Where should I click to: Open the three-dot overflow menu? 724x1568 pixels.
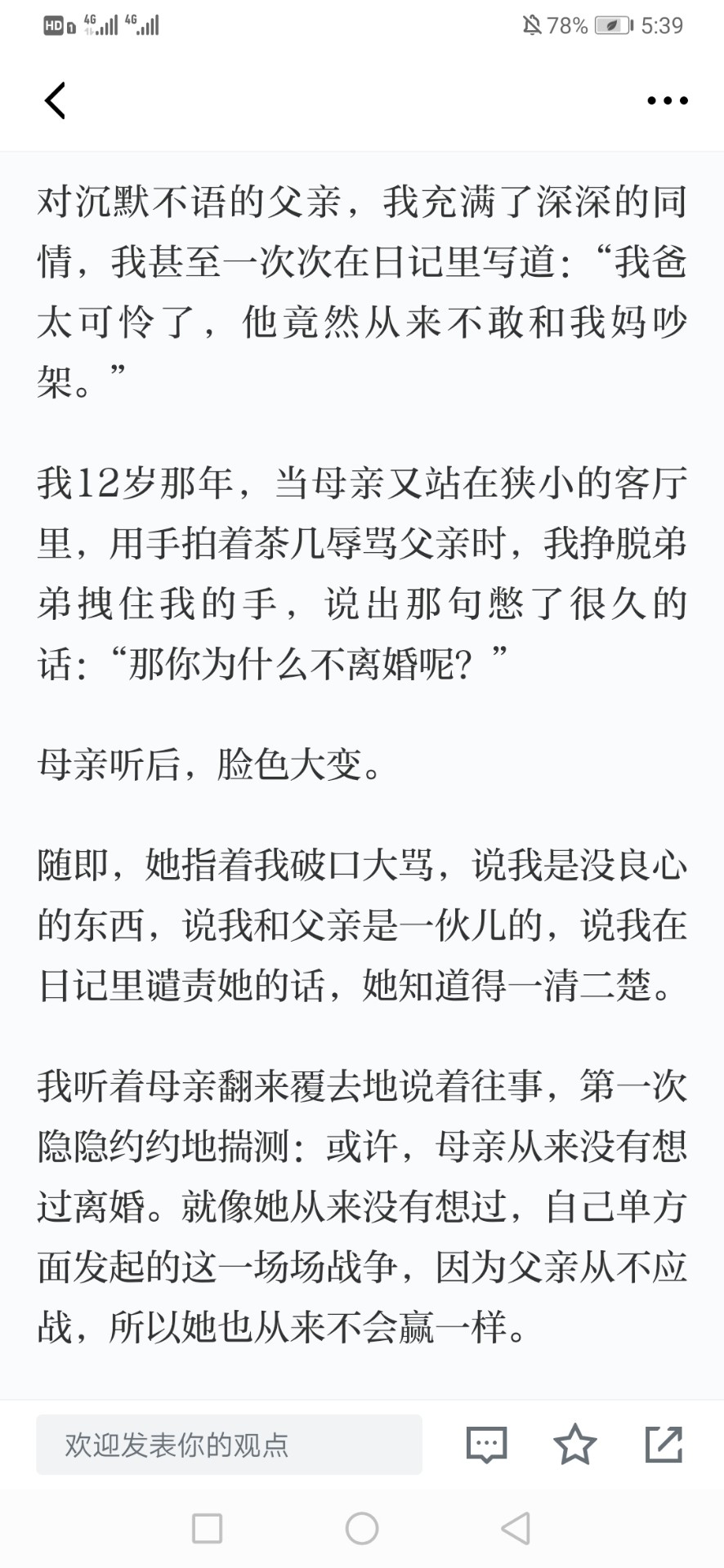click(668, 101)
